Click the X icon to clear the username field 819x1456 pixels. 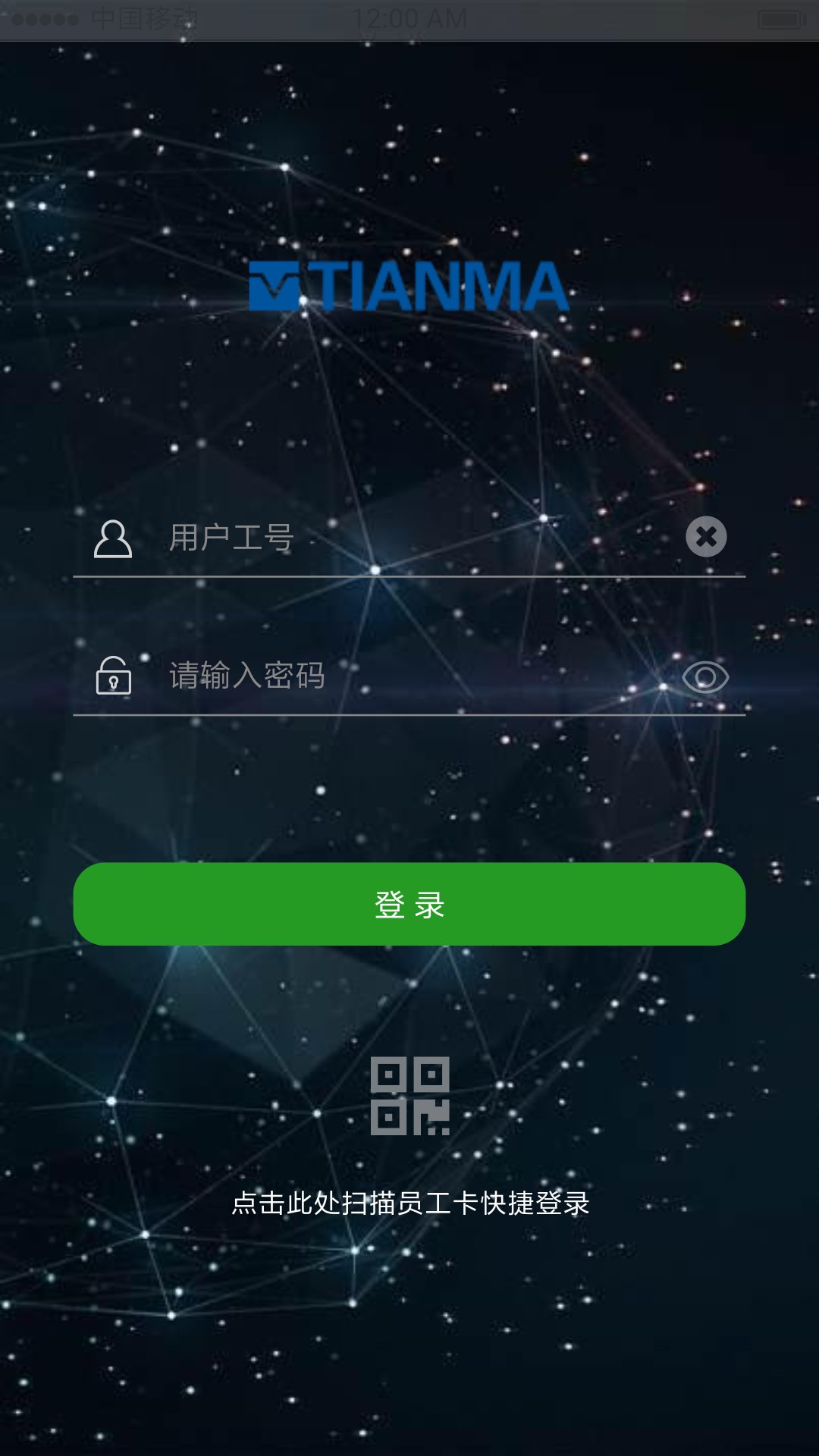tap(705, 537)
